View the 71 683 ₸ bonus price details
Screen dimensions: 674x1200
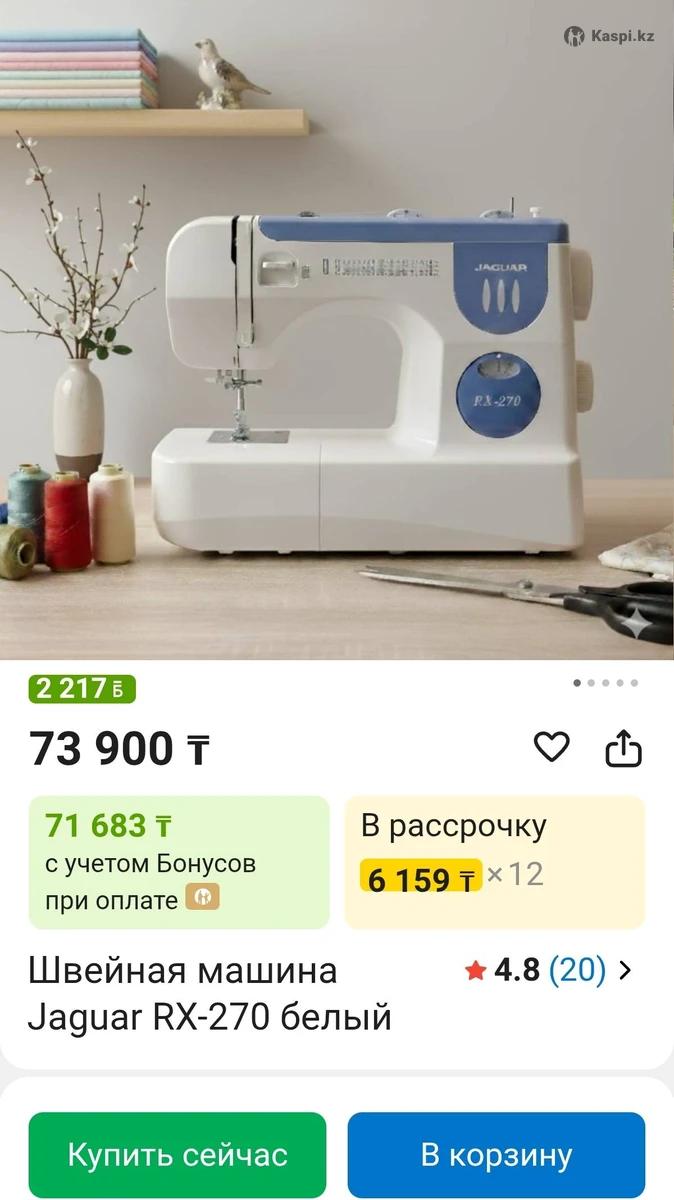pyautogui.click(x=179, y=862)
